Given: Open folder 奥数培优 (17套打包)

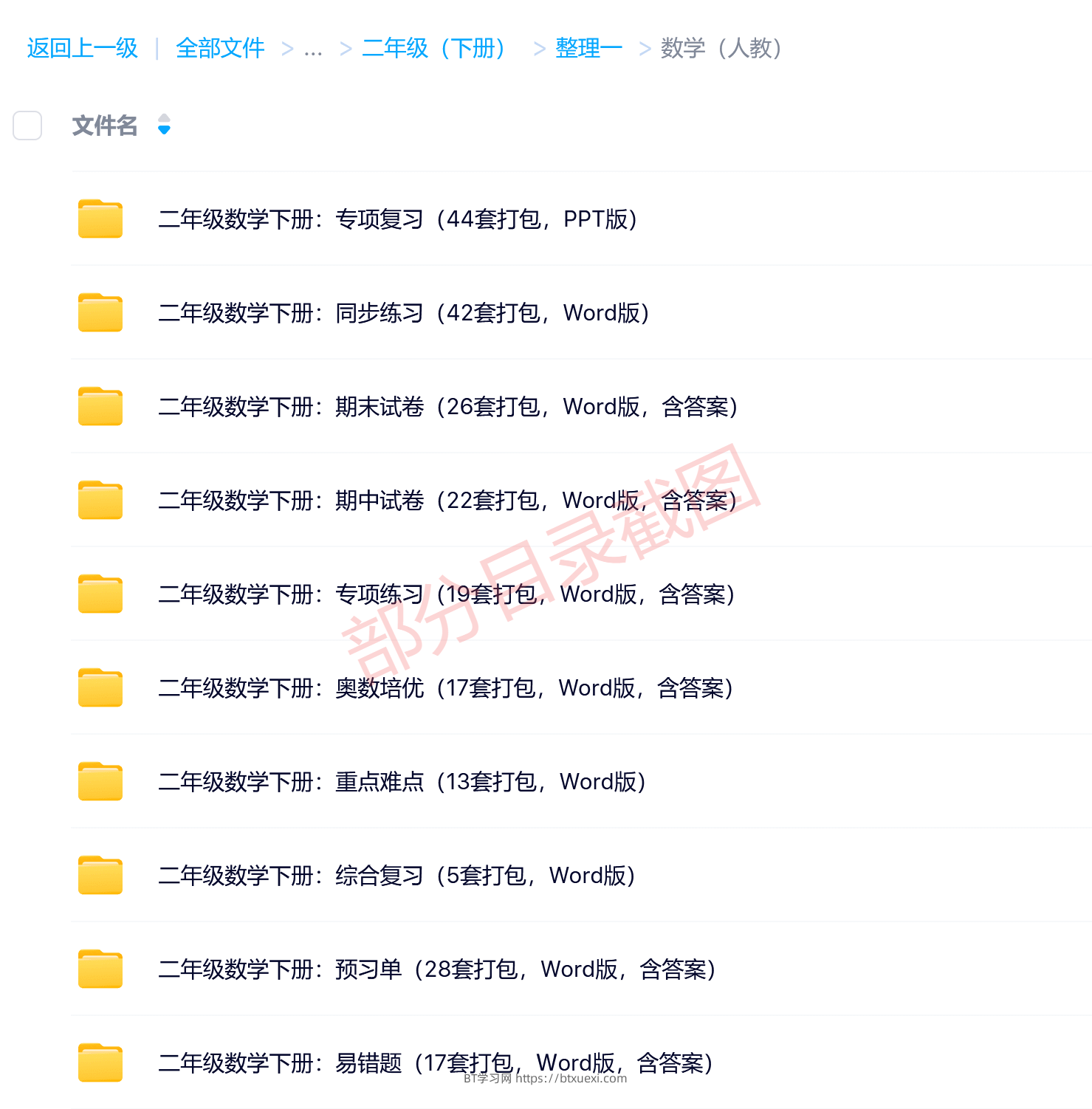Looking at the screenshot, I should [445, 688].
